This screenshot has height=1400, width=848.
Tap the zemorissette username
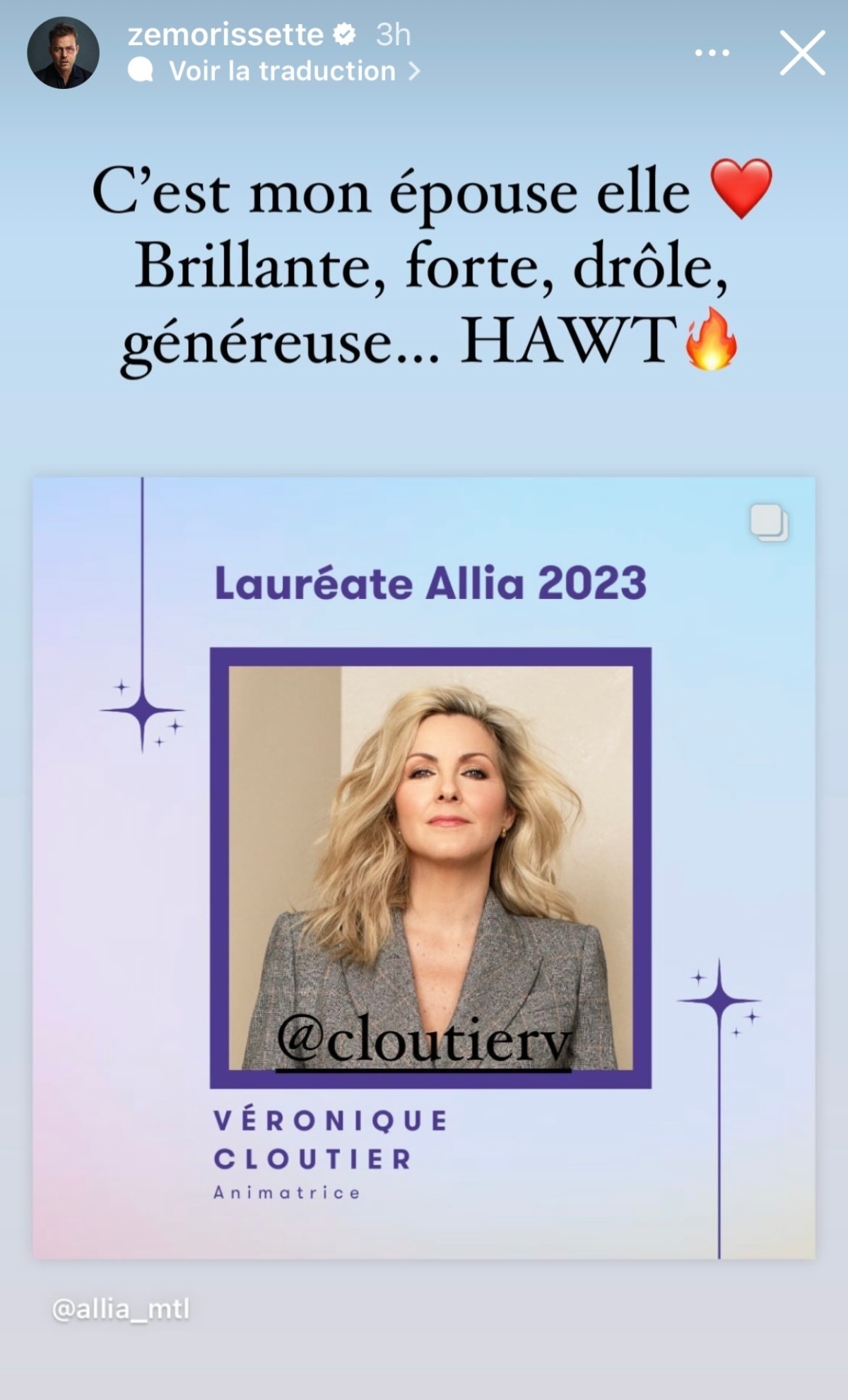225,35
